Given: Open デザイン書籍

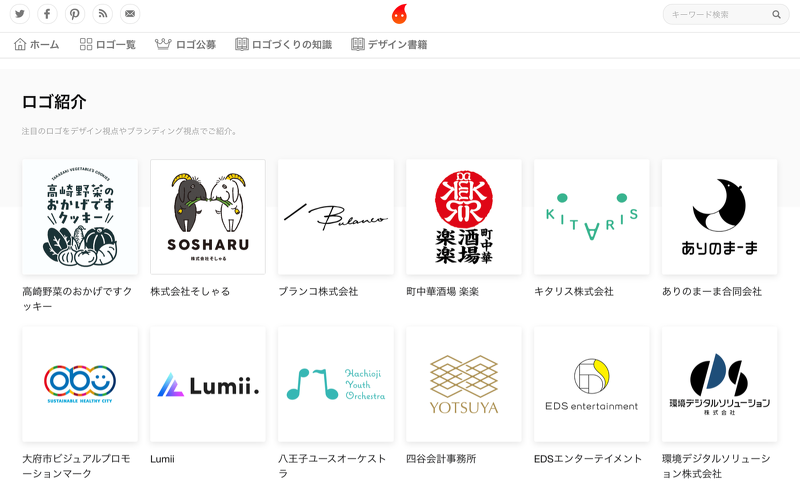Looking at the screenshot, I should coord(389,45).
